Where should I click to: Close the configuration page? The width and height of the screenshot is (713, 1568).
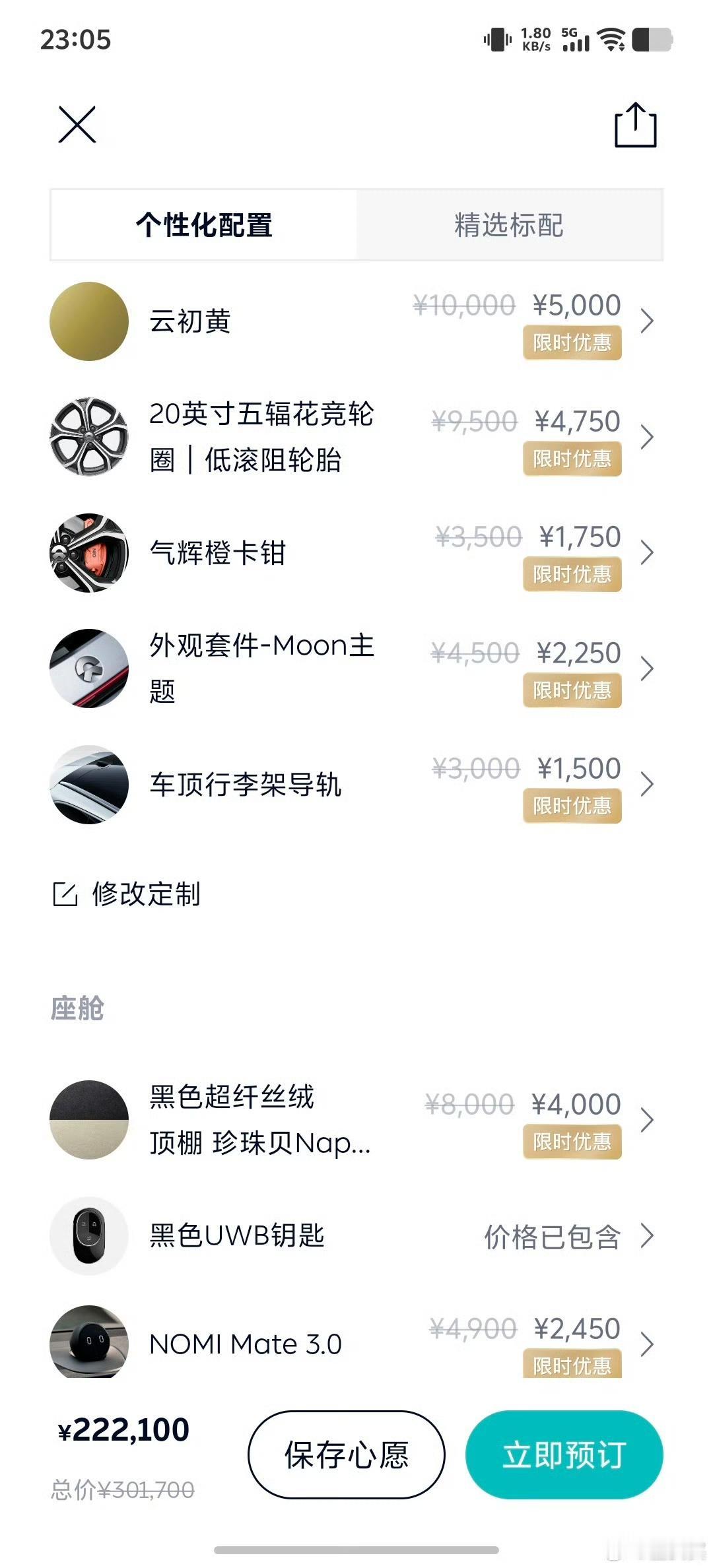pos(77,124)
